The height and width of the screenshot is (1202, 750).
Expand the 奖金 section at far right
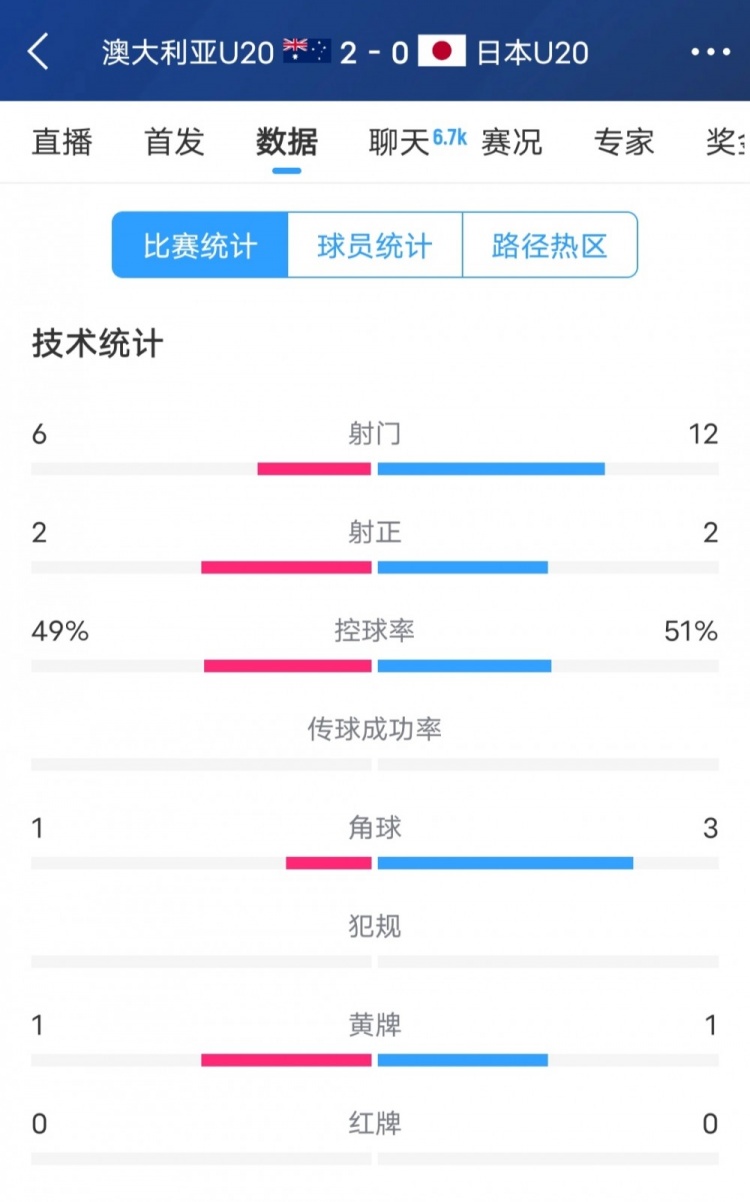click(x=734, y=143)
